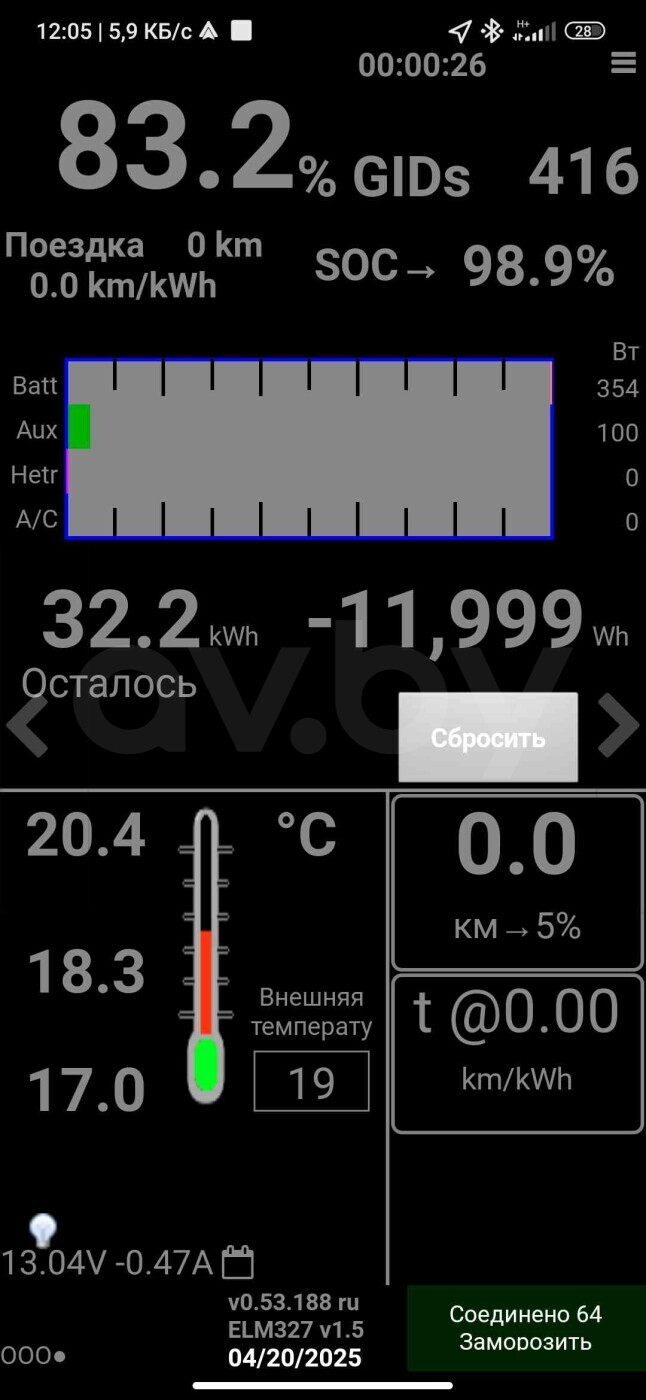Go to the previous screen arrow

(26, 726)
